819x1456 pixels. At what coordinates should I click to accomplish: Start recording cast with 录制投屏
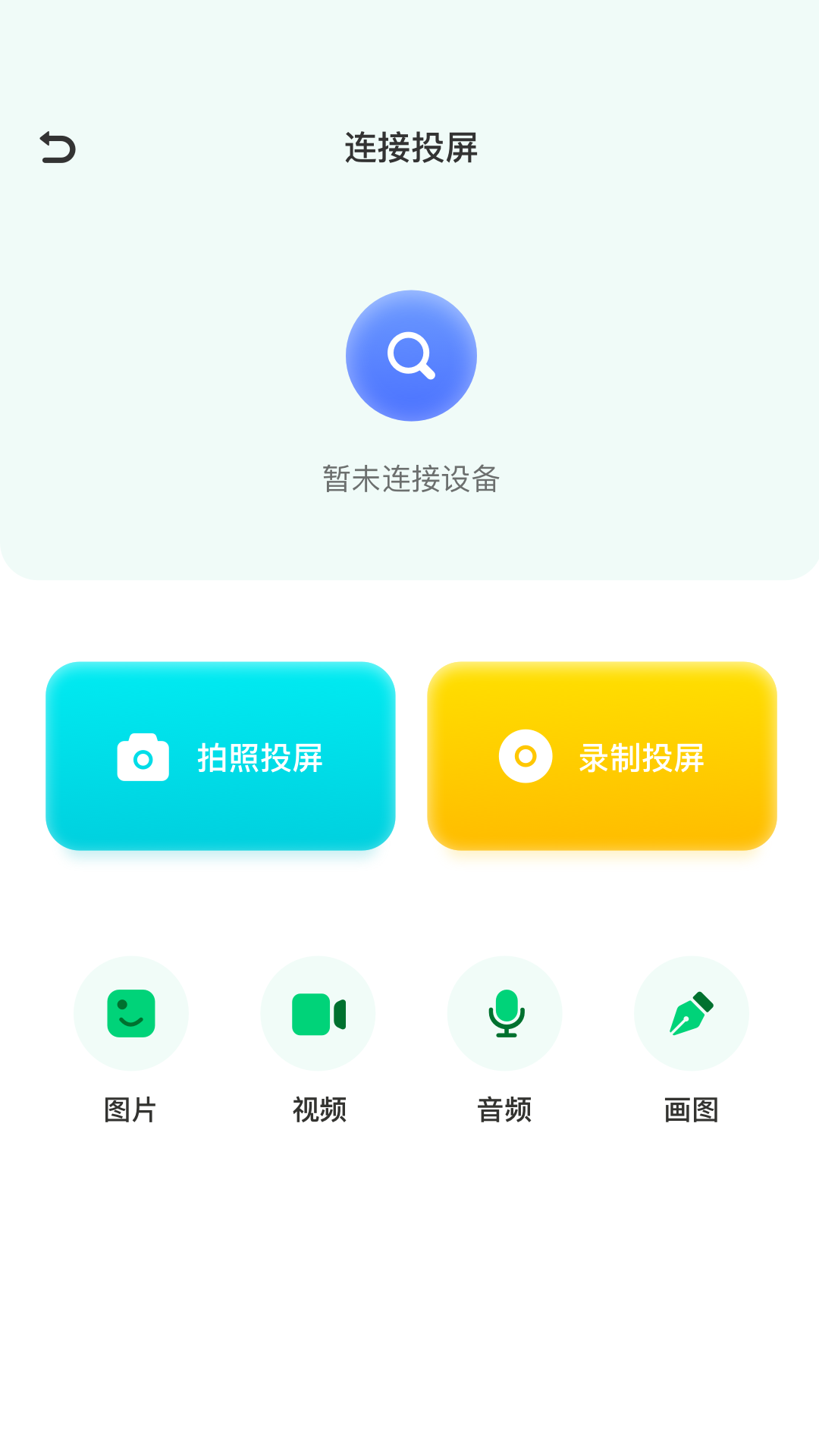tap(602, 756)
